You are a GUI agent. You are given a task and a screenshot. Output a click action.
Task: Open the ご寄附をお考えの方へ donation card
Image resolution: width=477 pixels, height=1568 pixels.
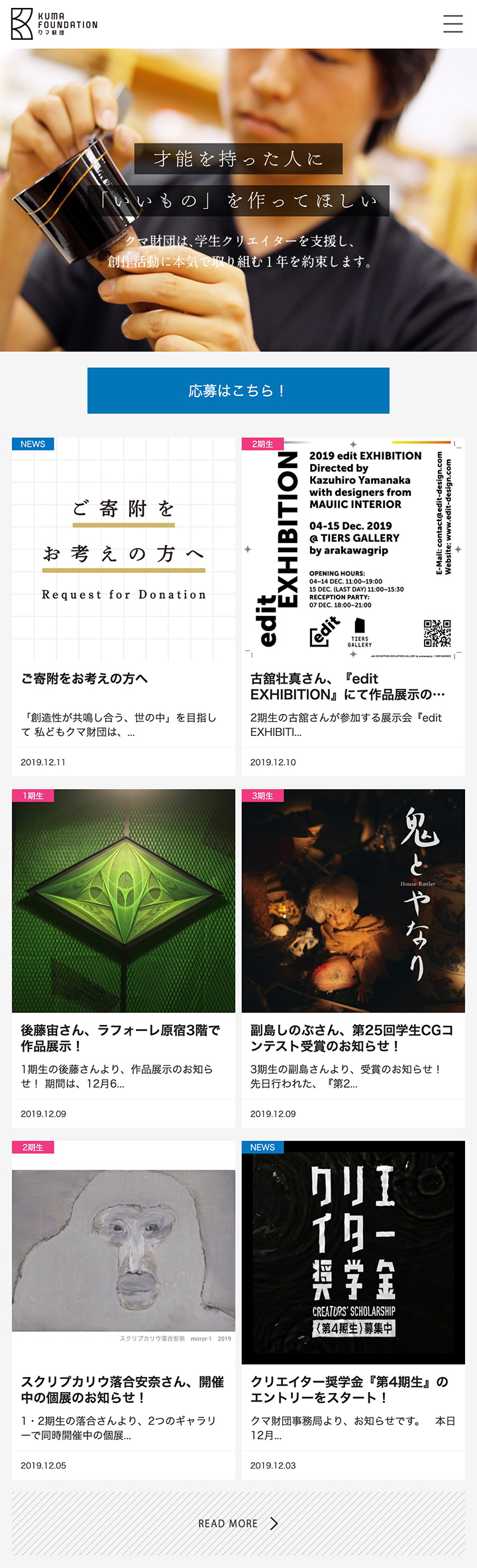click(x=123, y=606)
